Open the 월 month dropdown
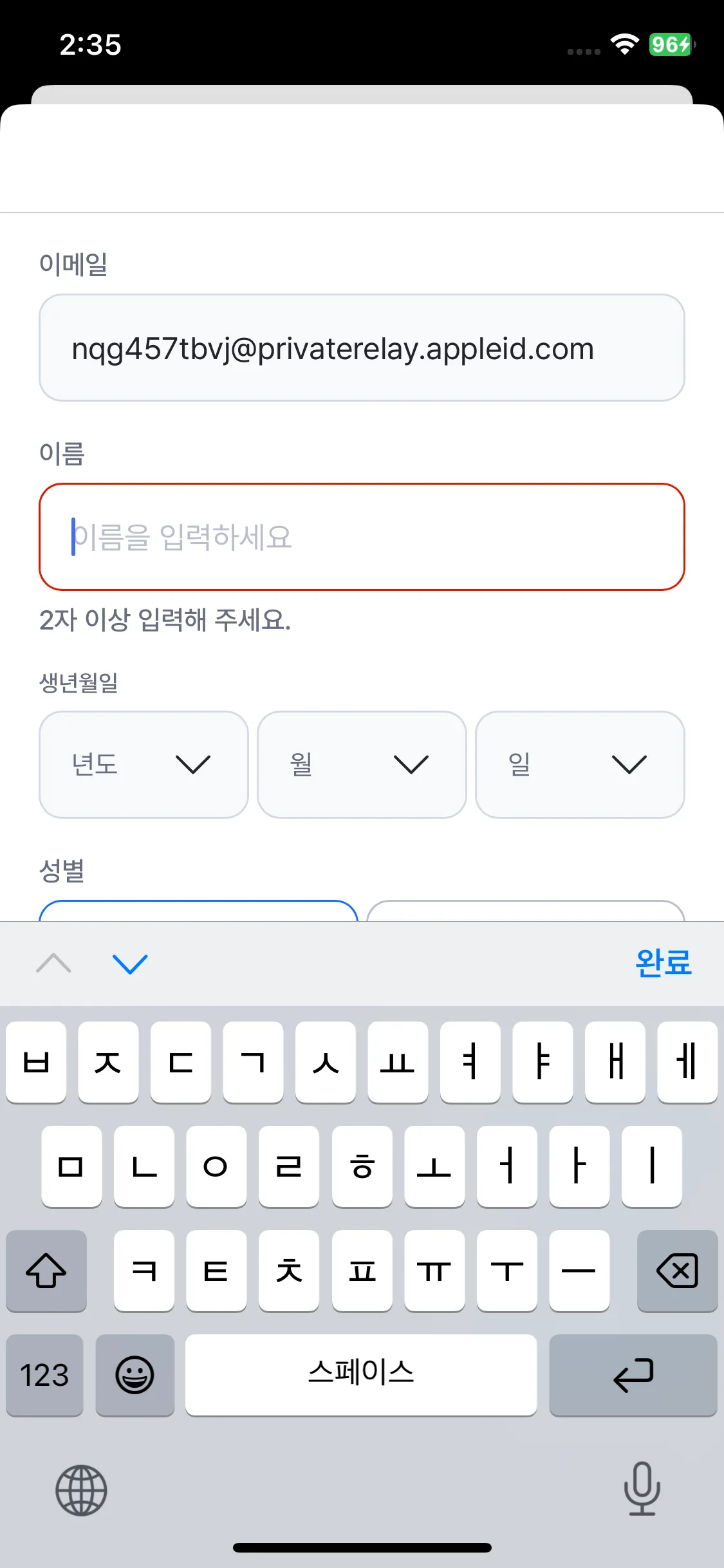724x1568 pixels. click(x=362, y=765)
